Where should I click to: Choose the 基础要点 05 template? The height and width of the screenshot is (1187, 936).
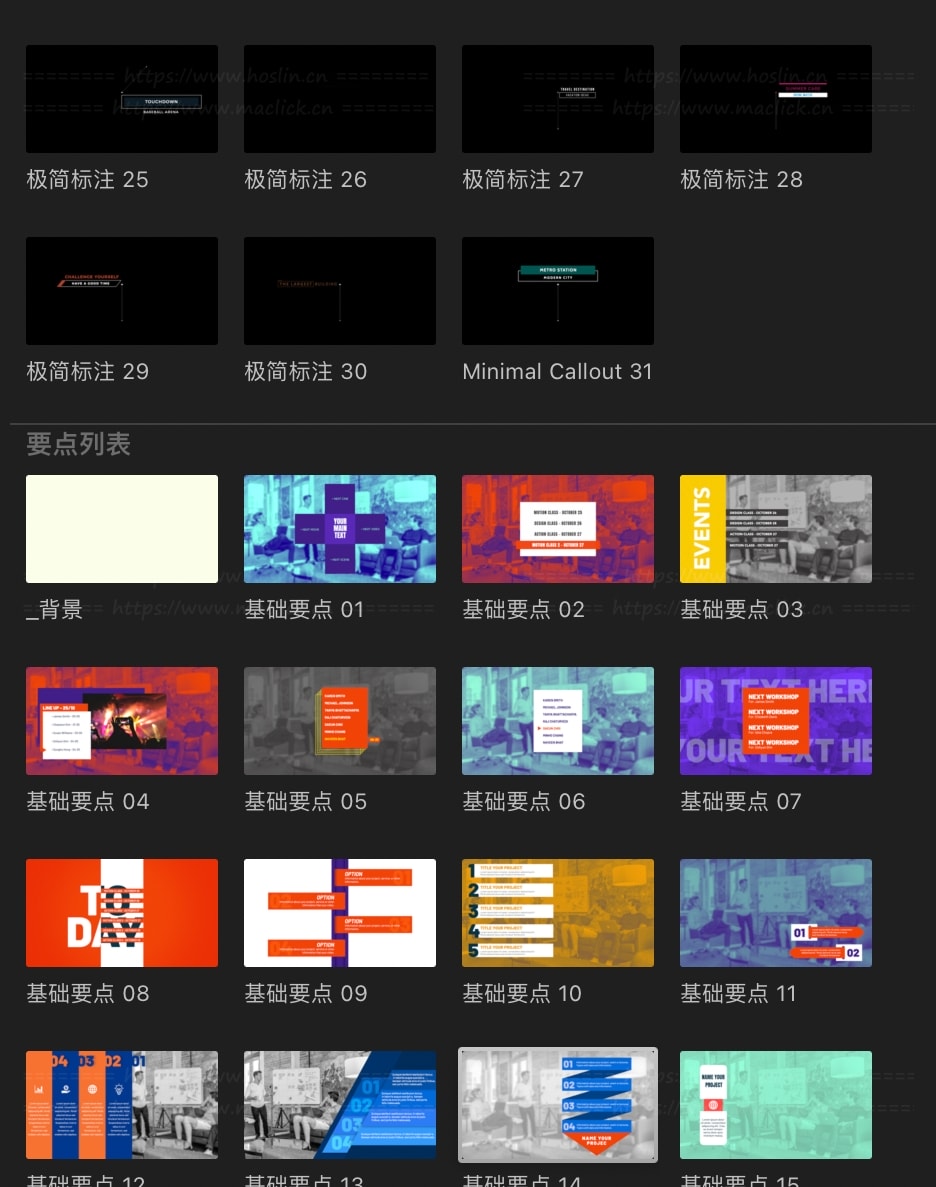(x=340, y=721)
